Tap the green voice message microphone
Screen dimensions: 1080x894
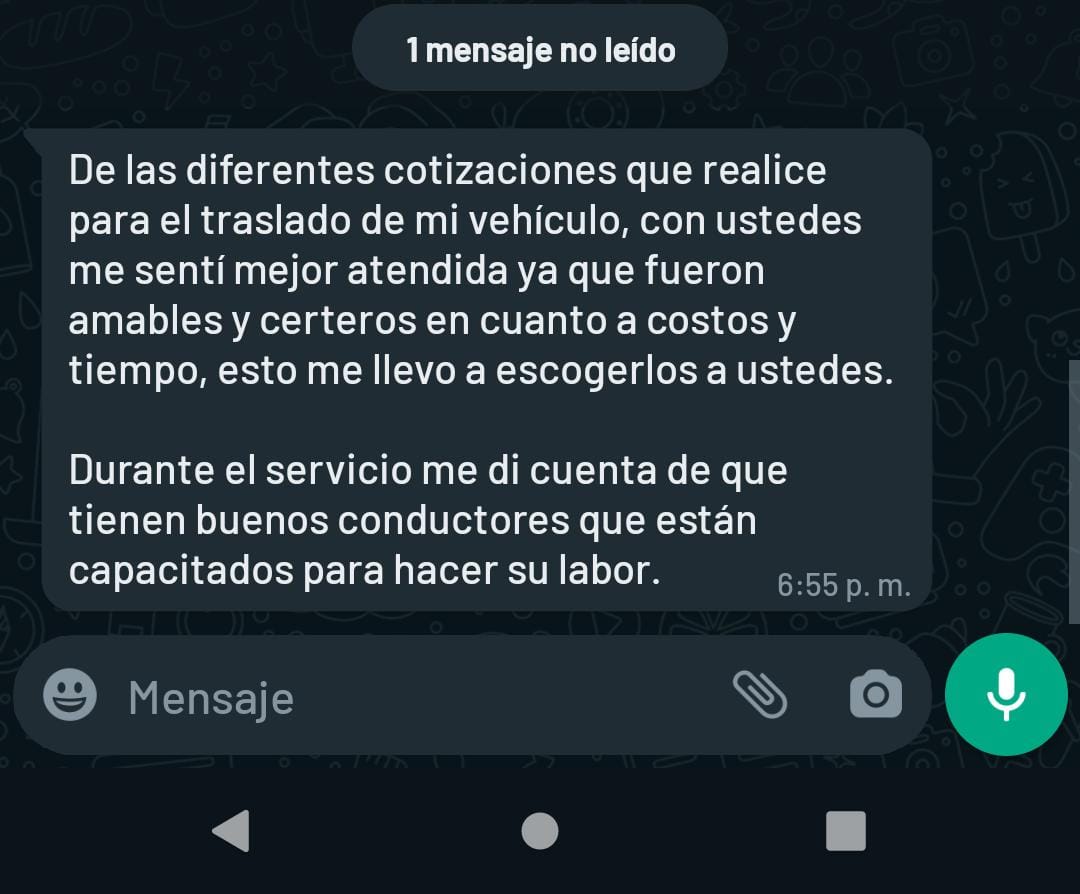[x=1006, y=695]
